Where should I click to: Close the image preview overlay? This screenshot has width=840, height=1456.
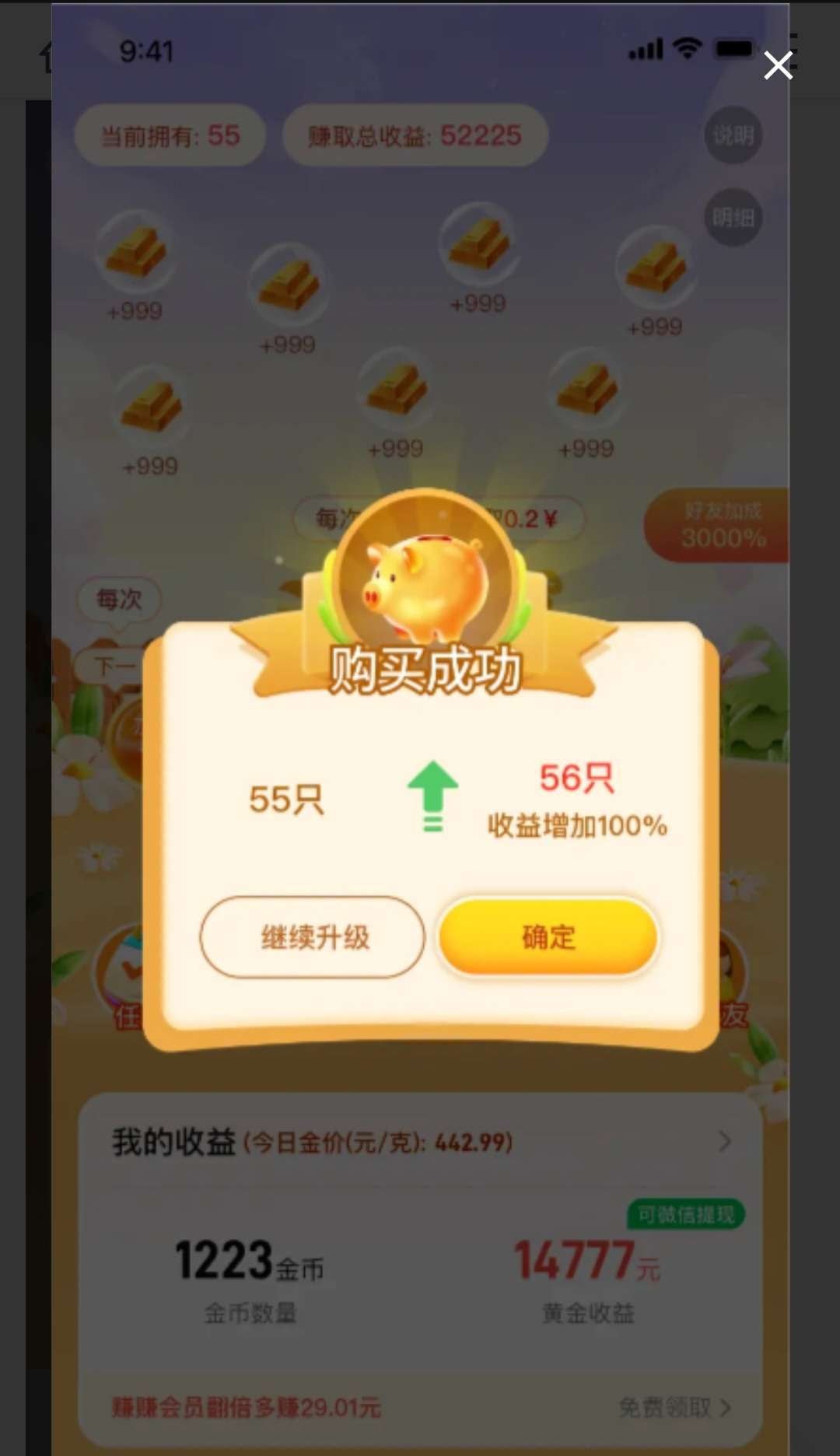[x=778, y=65]
